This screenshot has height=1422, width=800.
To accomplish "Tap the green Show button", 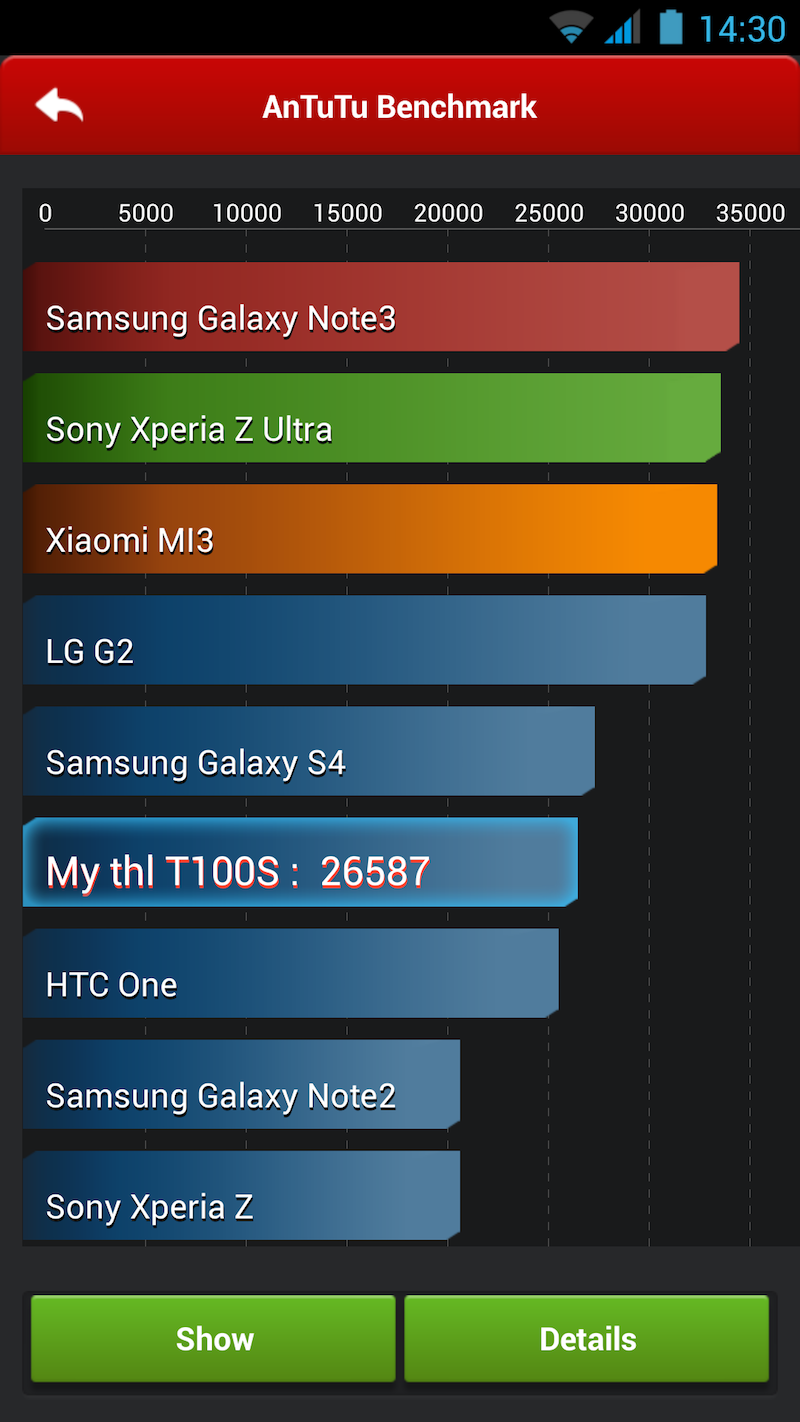I will [214, 1339].
